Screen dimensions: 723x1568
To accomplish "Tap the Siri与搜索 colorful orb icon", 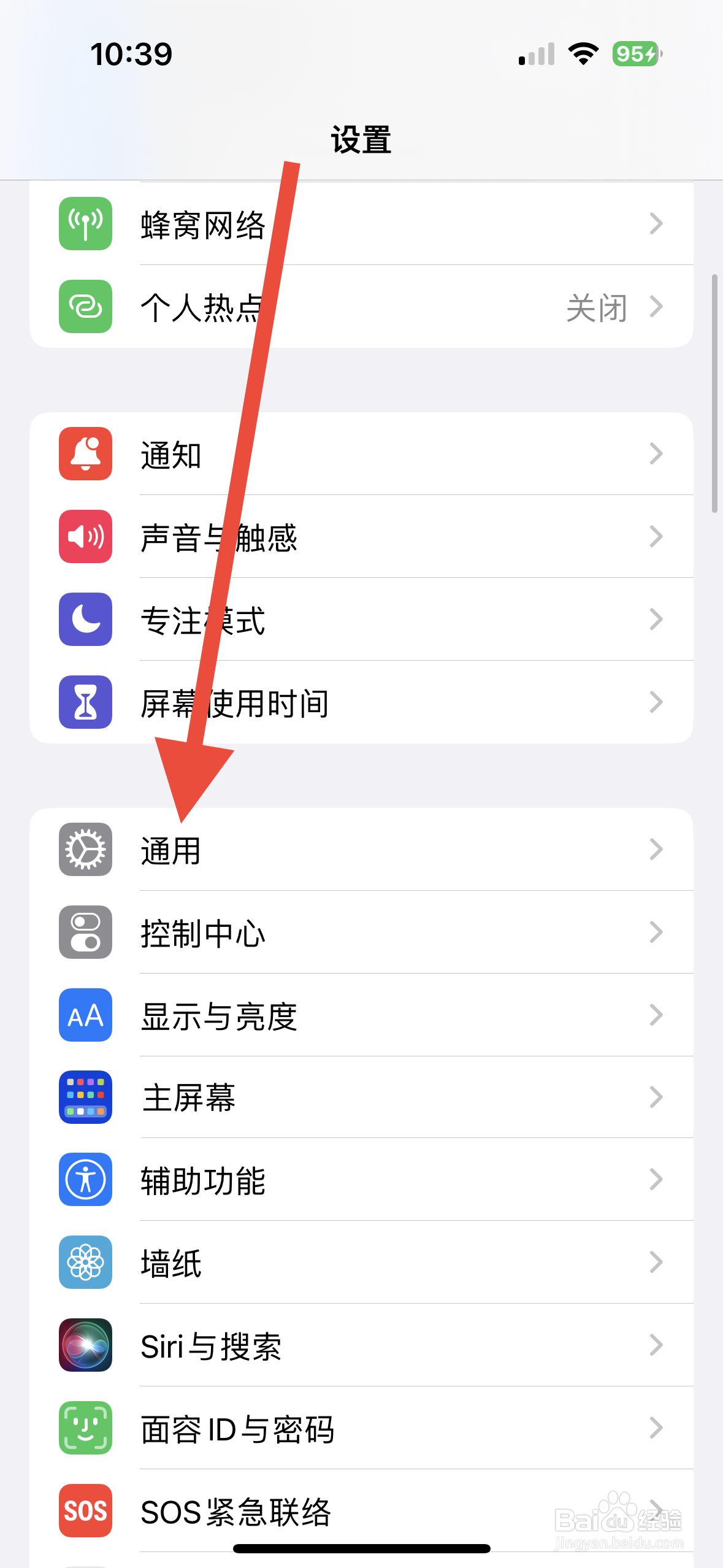I will point(85,1347).
